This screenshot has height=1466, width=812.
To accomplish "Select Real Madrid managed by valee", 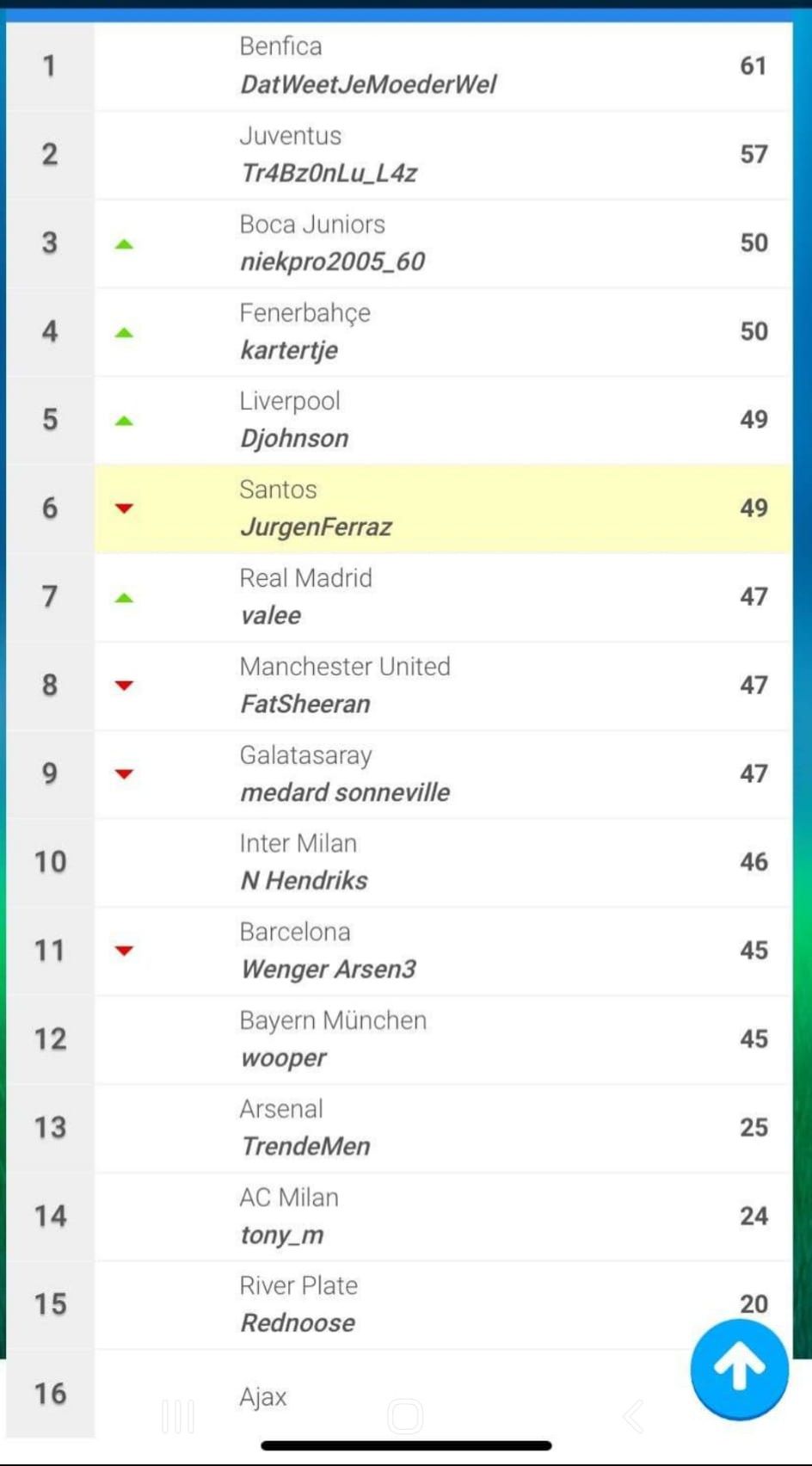I will click(400, 597).
